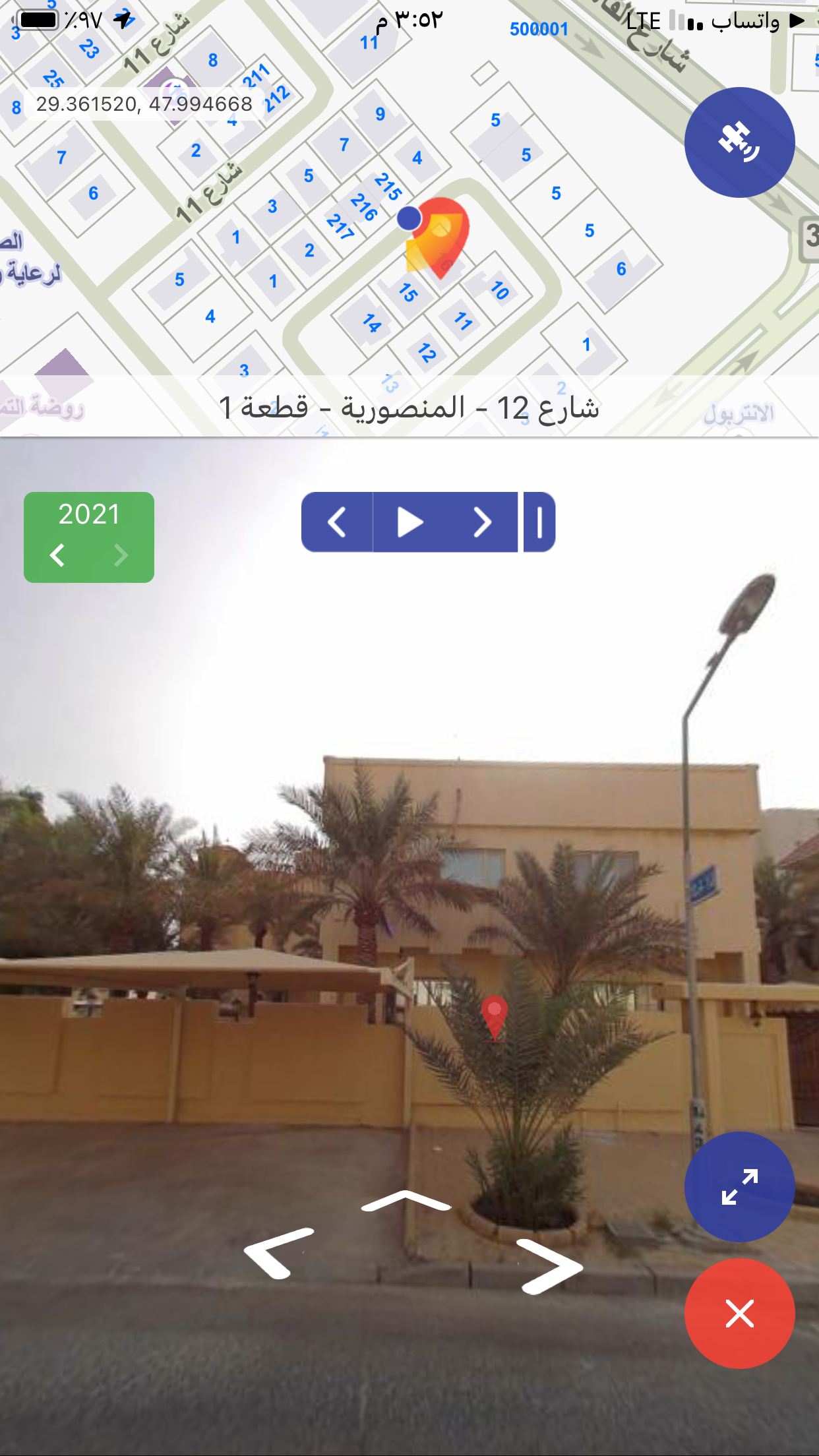Select the red pin on the house
The image size is (819, 1456).
point(495,1017)
